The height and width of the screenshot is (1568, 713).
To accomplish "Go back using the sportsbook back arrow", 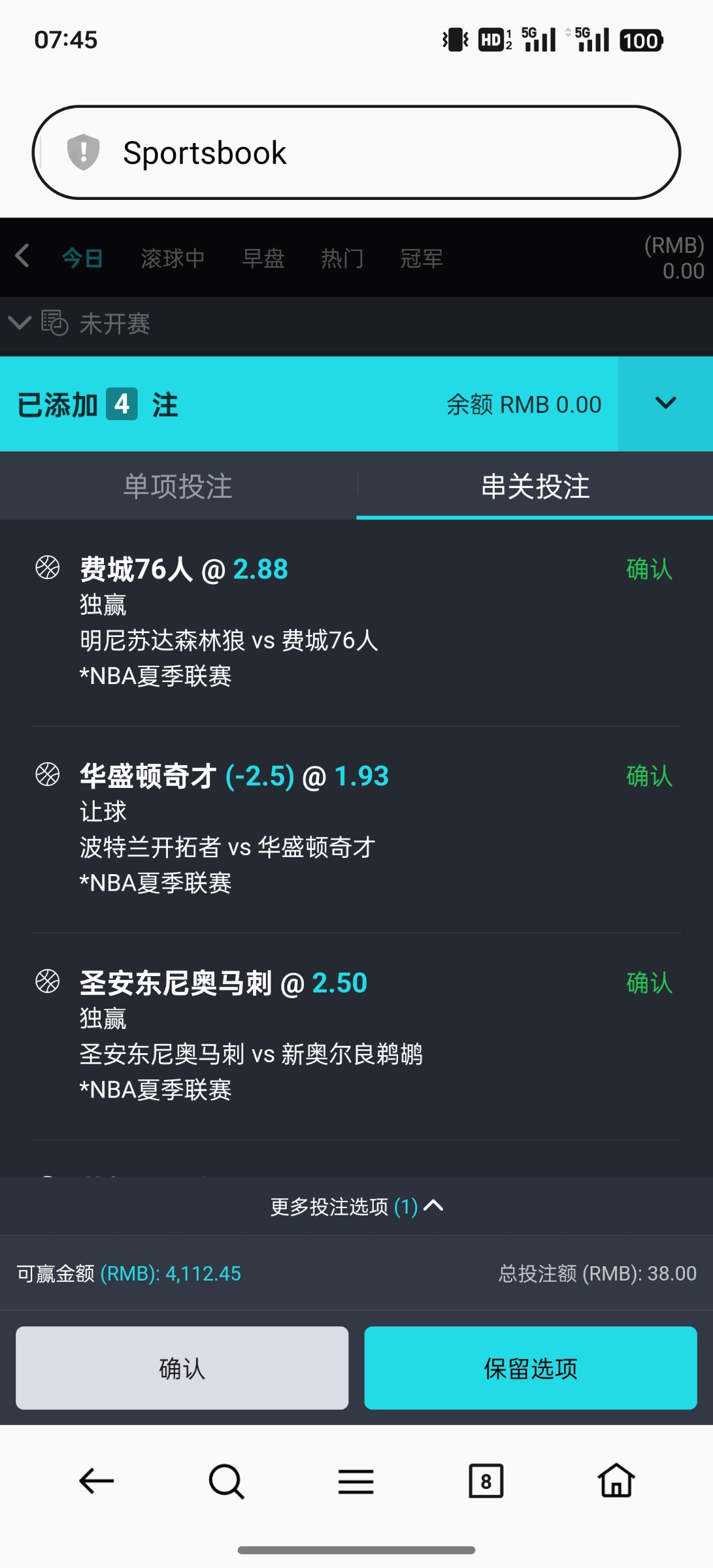I will (x=22, y=256).
